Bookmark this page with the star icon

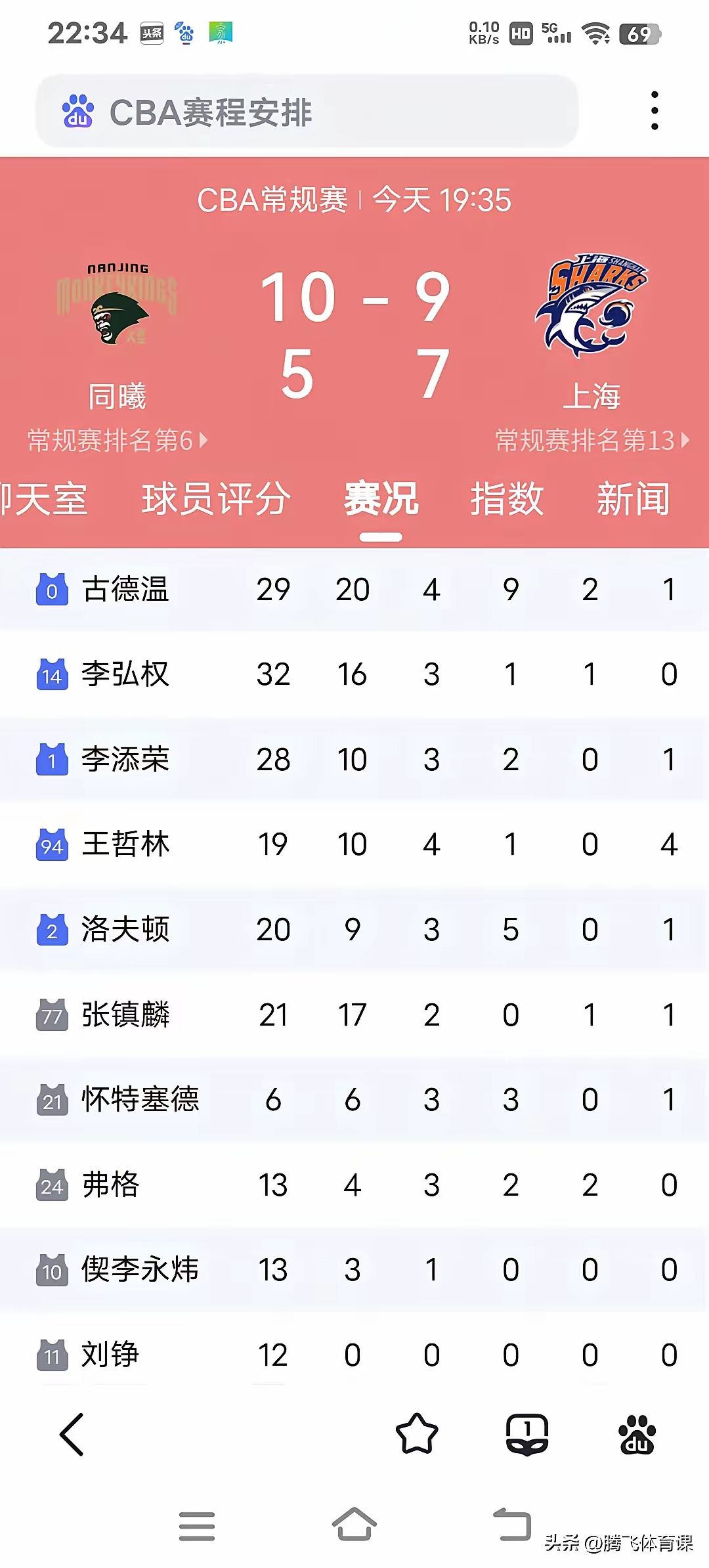[417, 1434]
